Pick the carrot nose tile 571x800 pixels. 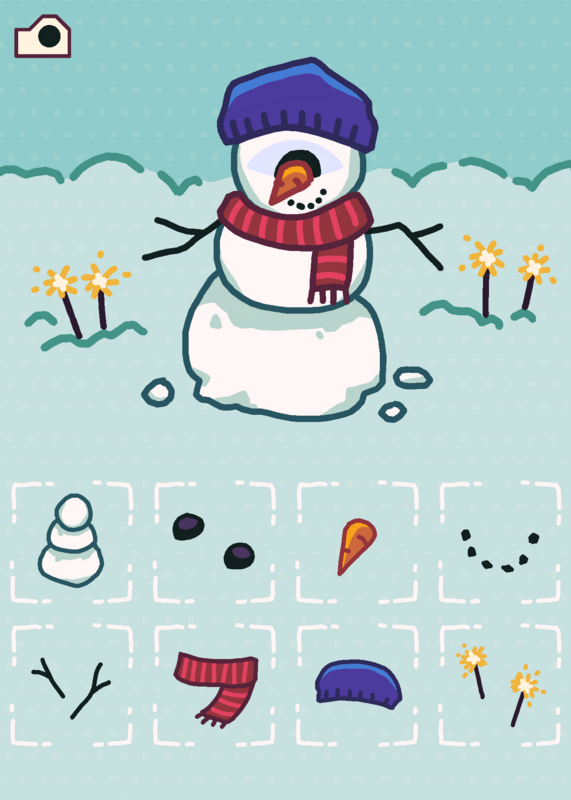357,542
